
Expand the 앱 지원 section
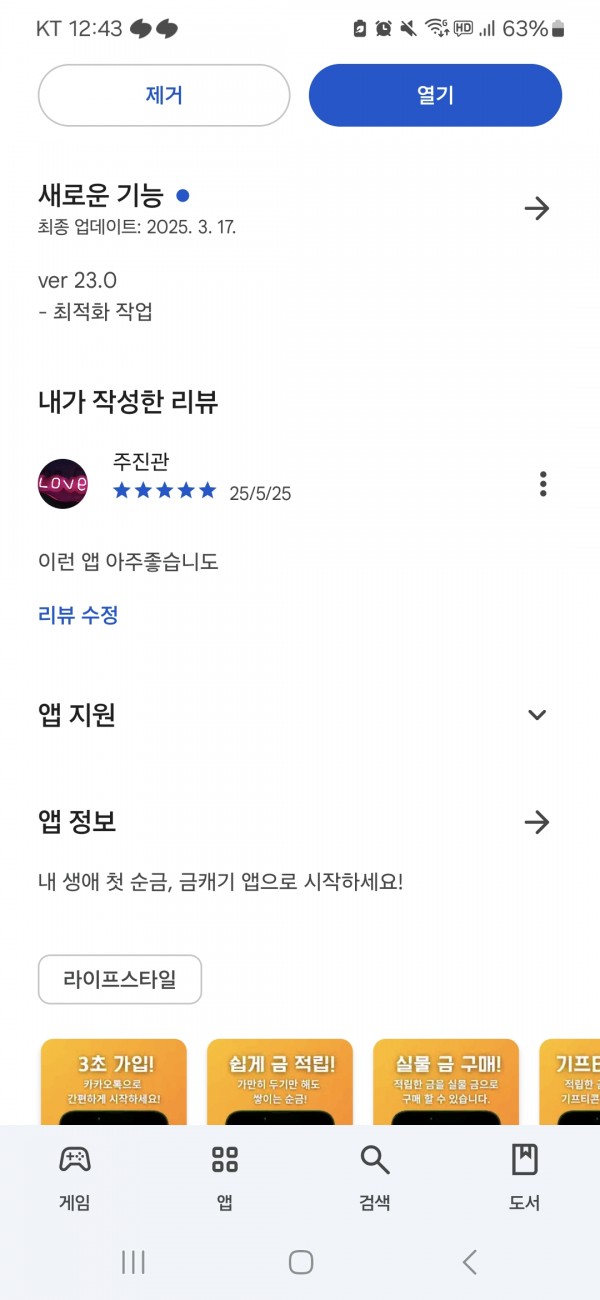[x=537, y=715]
